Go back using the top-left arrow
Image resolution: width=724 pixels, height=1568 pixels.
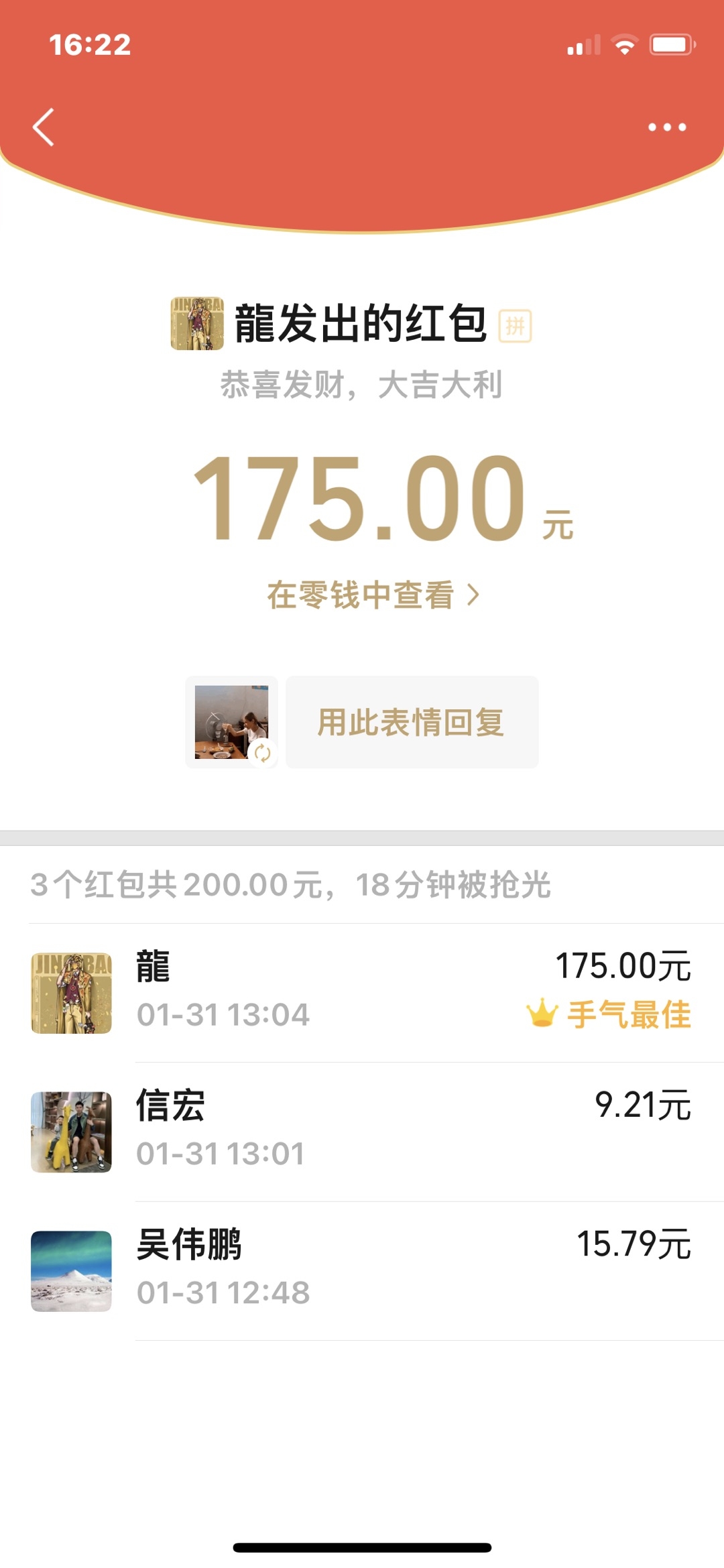tap(44, 127)
